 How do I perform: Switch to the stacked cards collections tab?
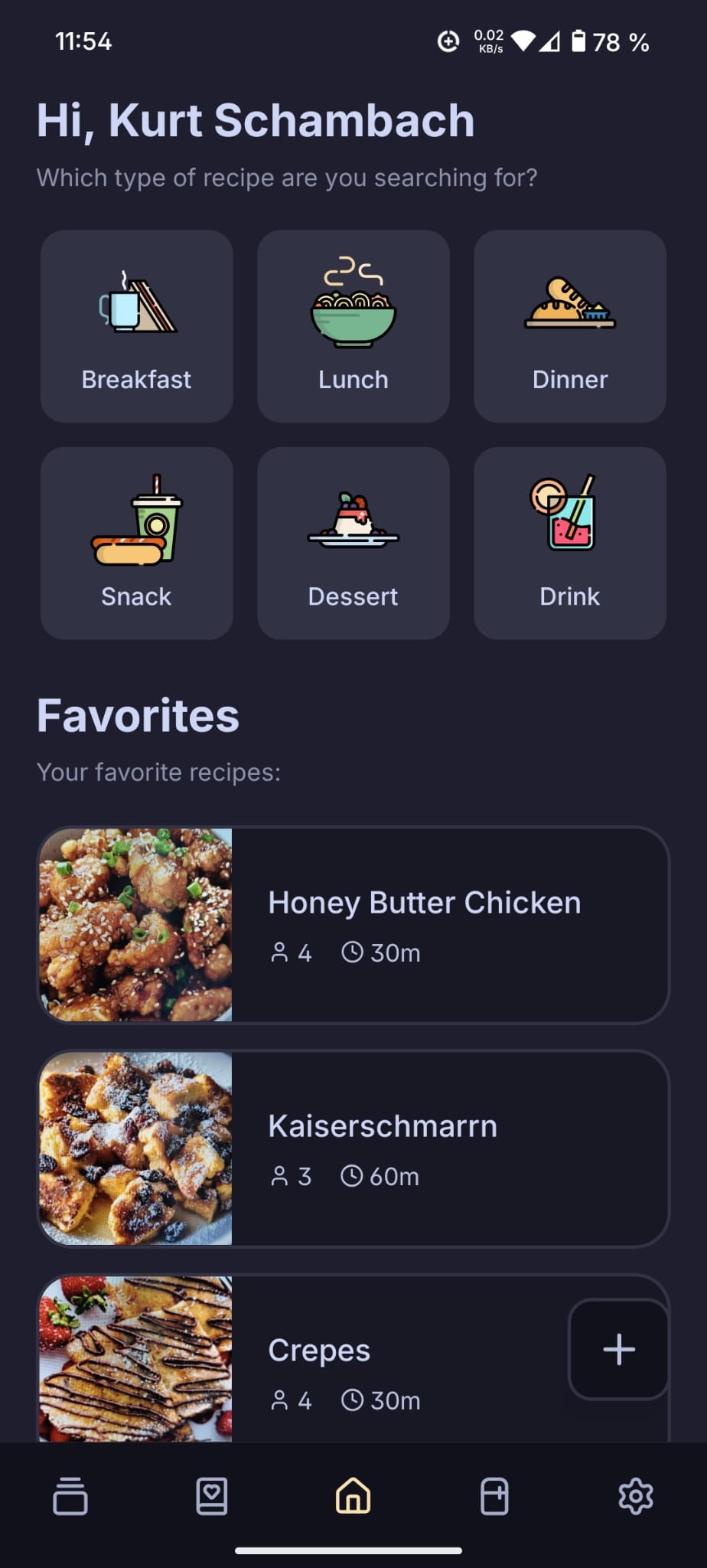[70, 1496]
